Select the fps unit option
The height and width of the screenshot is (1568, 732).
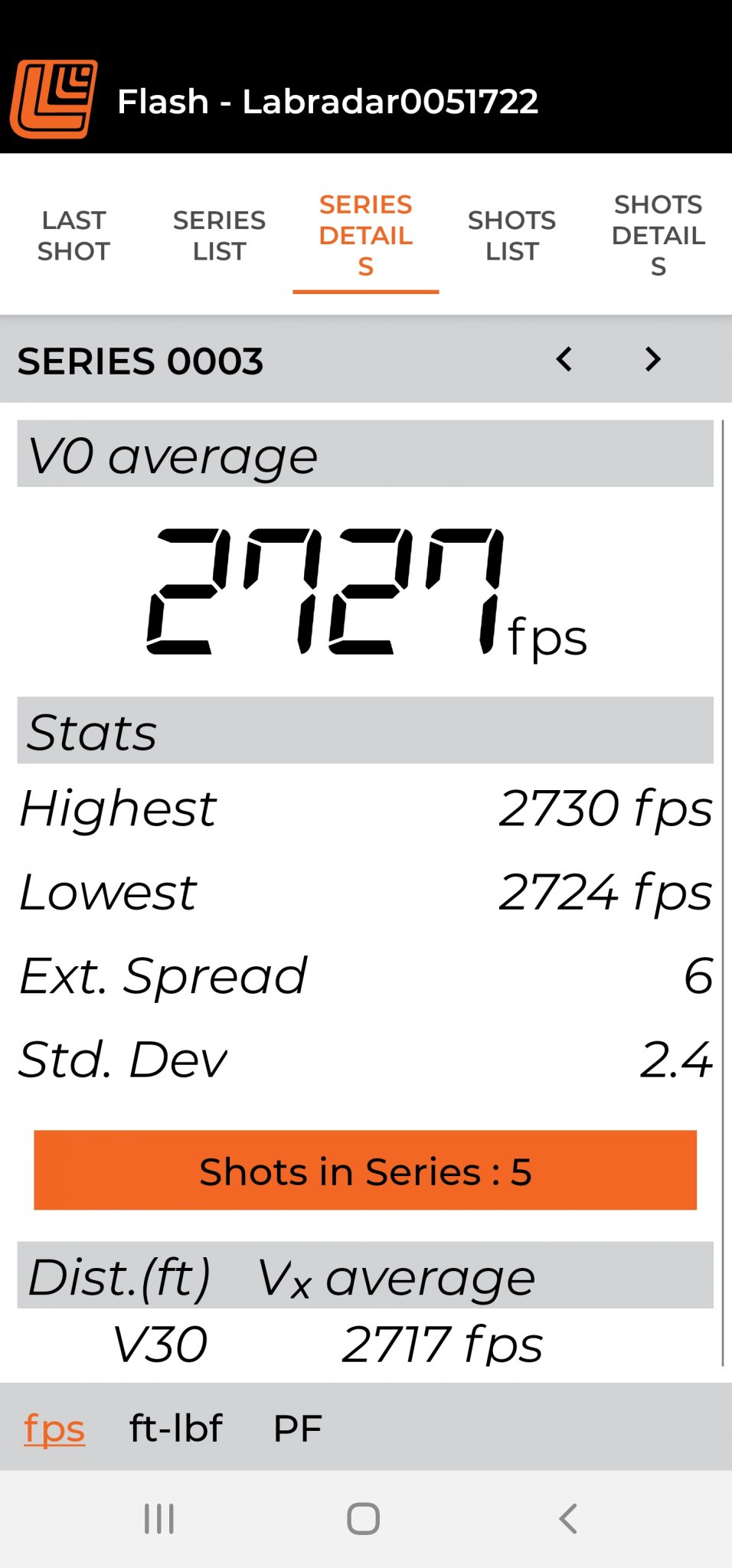(54, 1428)
